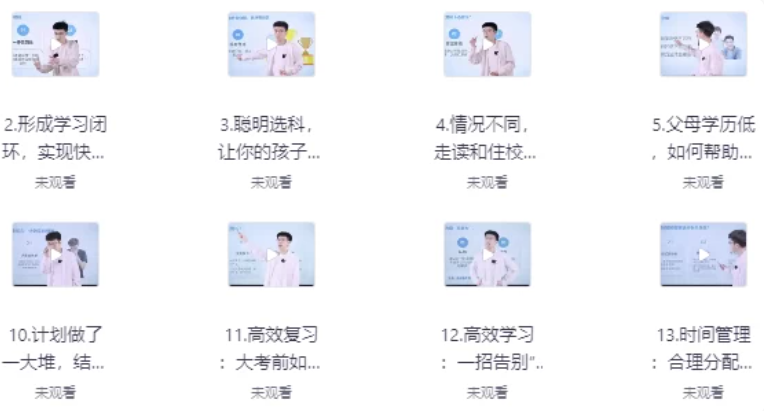
Task: Play lesson 12 高效学习 video
Action: 487,254
